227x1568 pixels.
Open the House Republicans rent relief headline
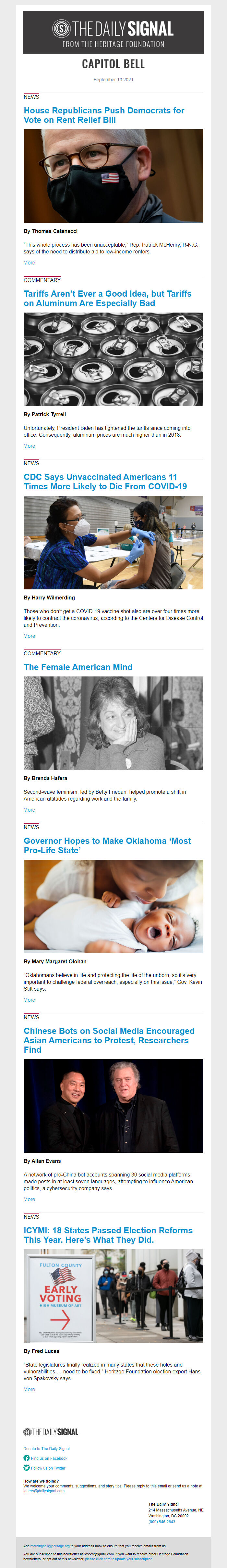pos(103,115)
